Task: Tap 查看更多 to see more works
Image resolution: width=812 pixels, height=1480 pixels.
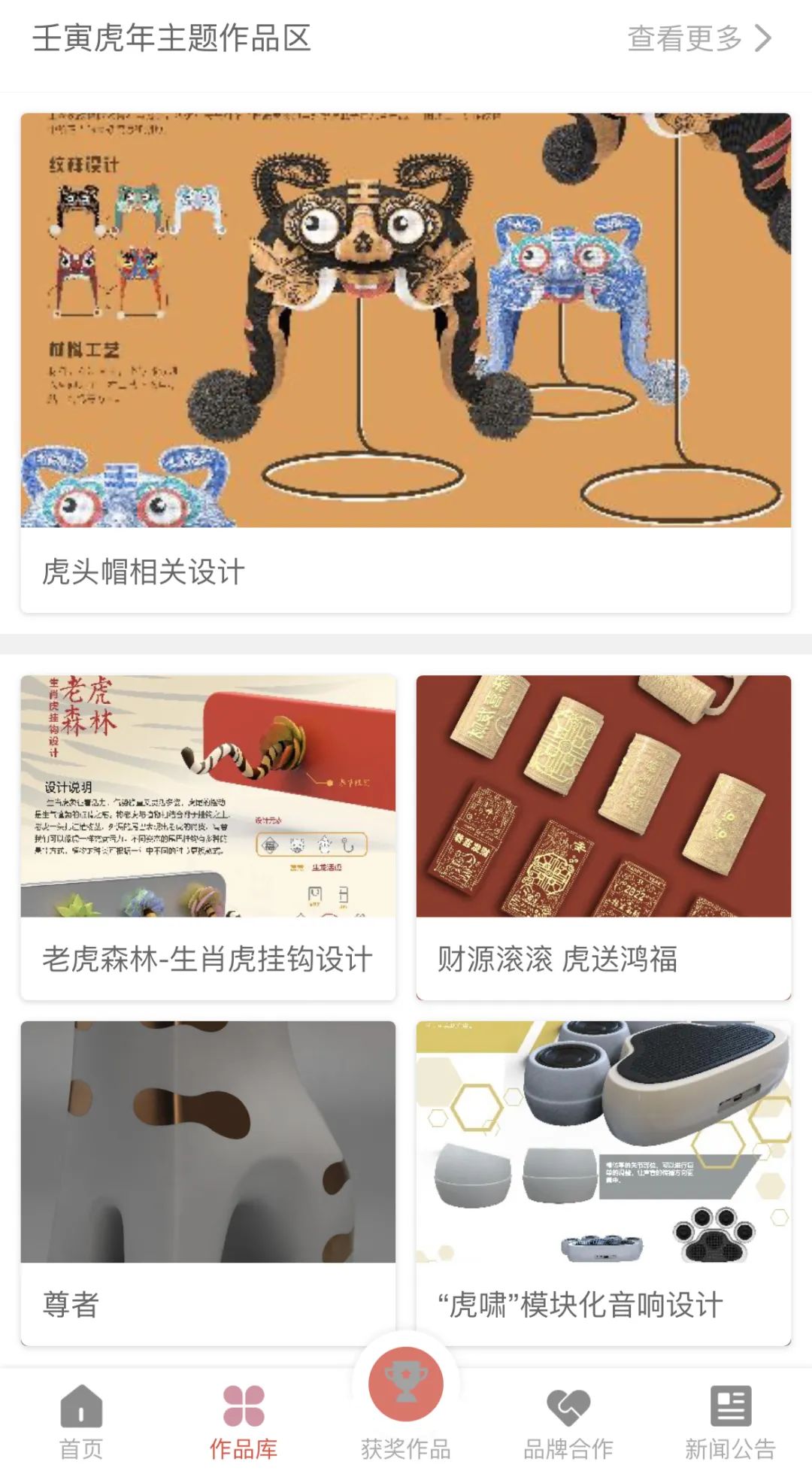Action: 698,38
